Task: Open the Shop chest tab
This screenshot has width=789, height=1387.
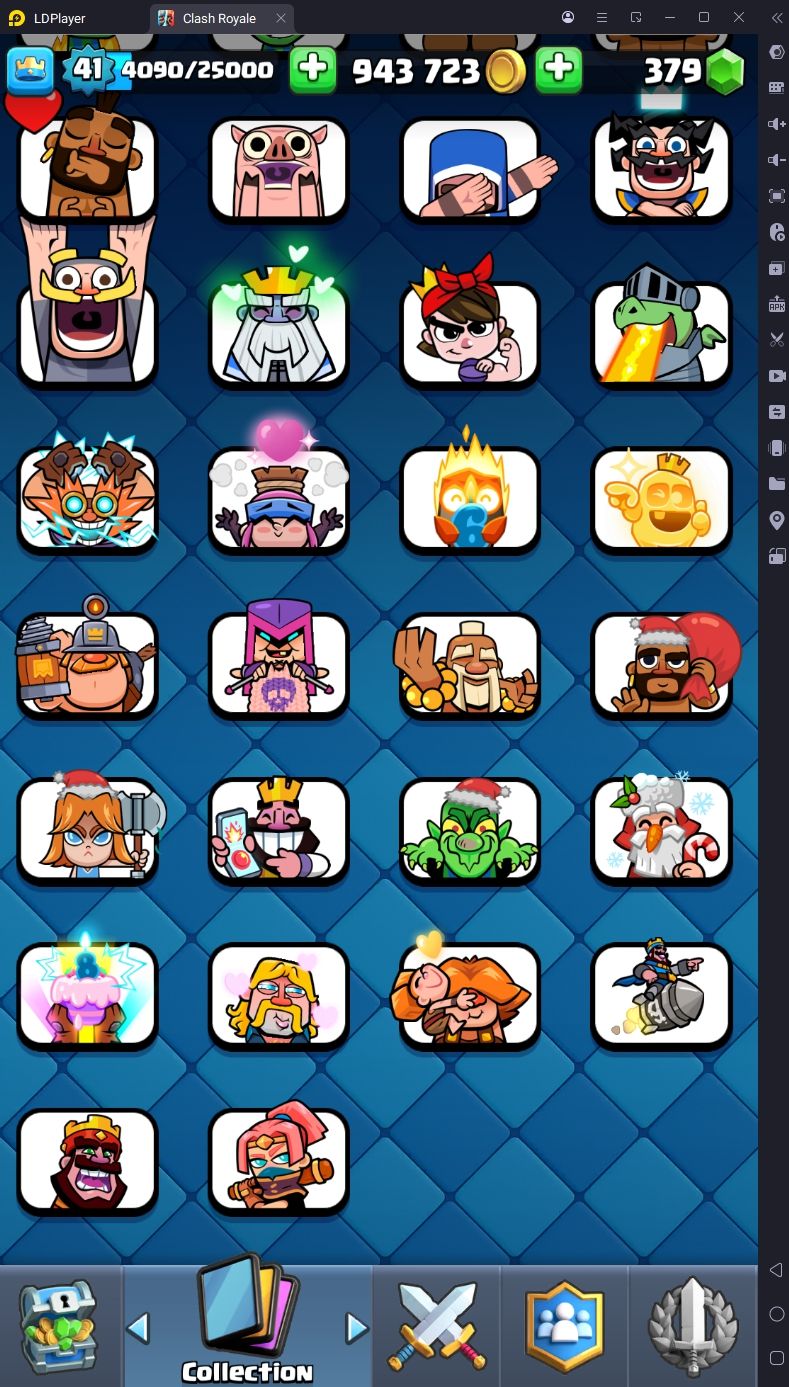Action: point(61,1327)
